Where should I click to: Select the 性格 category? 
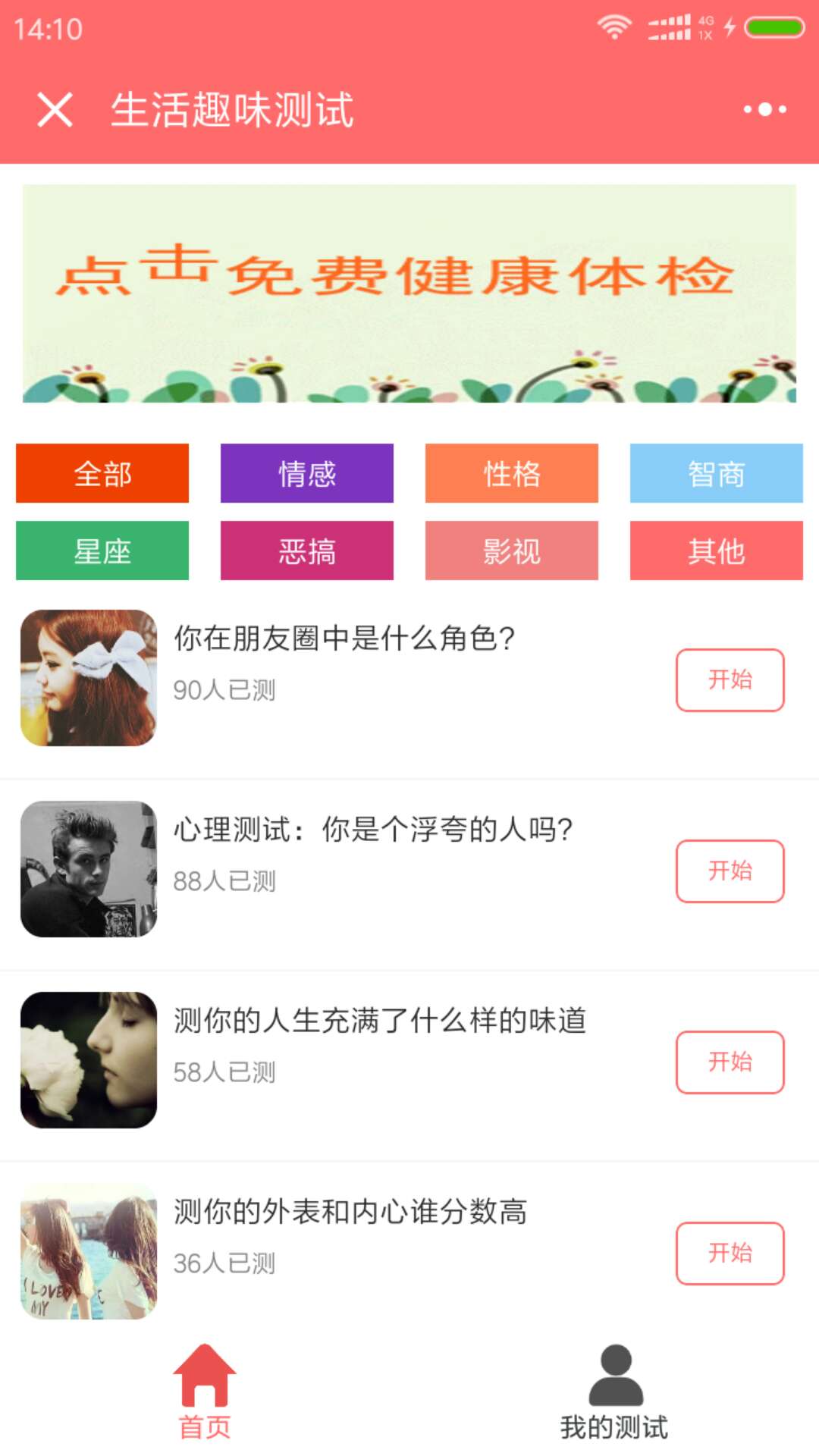pyautogui.click(x=511, y=473)
